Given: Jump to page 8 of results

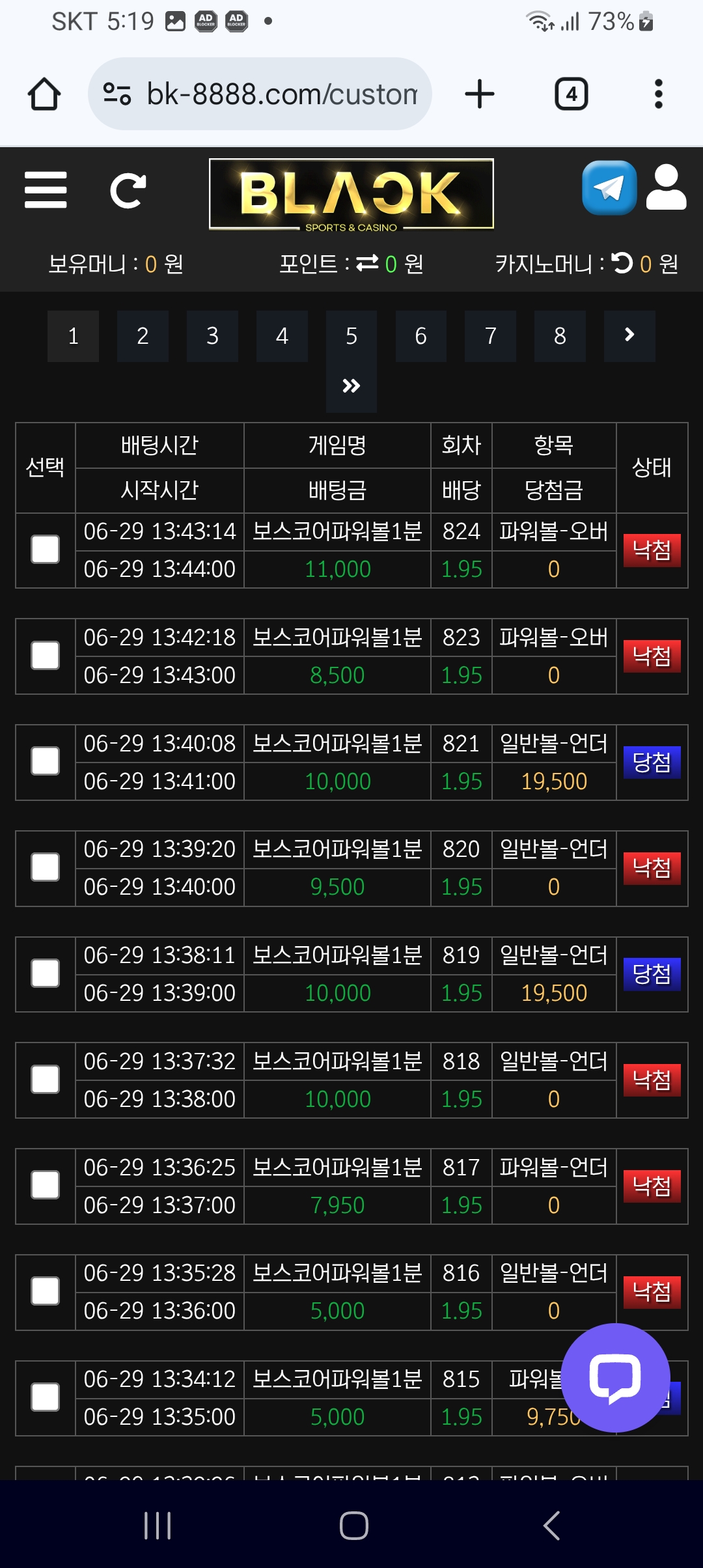Looking at the screenshot, I should [x=560, y=336].
